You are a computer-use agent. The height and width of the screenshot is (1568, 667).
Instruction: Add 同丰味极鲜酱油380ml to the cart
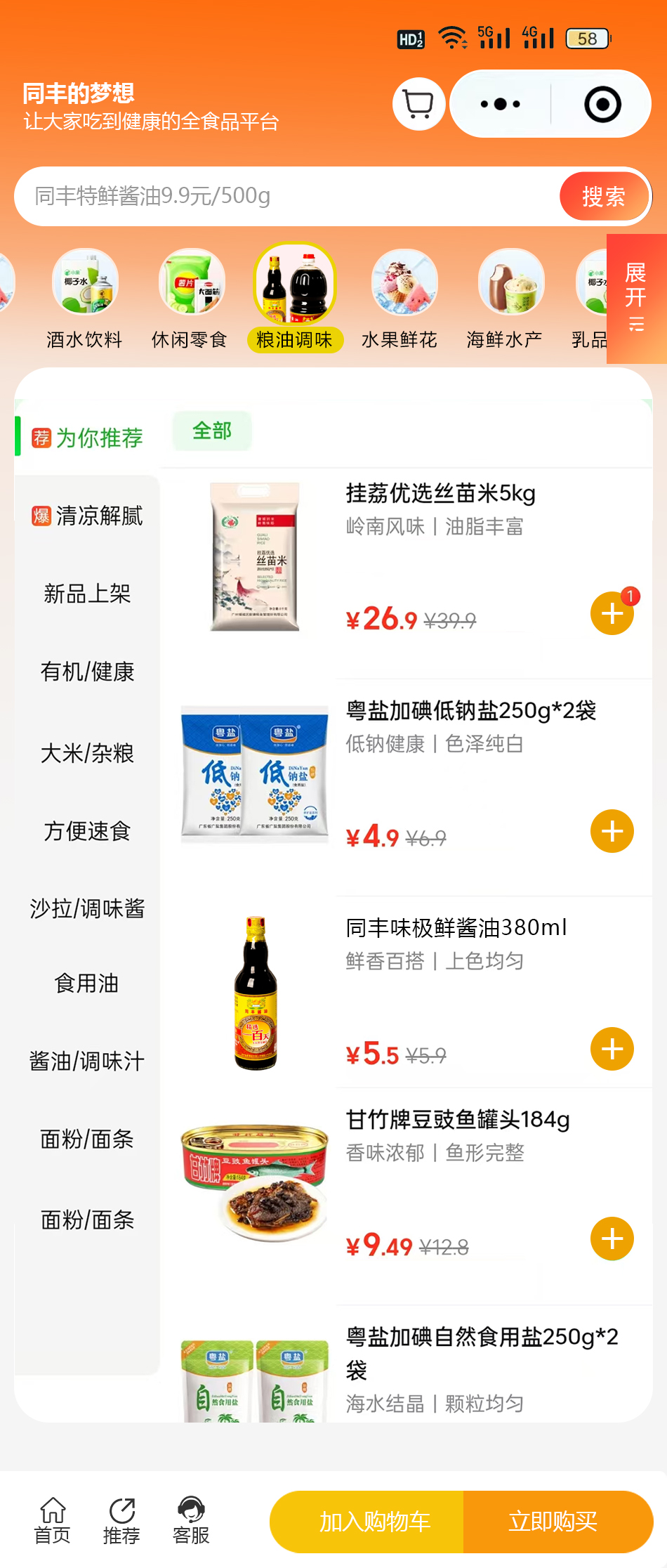click(612, 1050)
